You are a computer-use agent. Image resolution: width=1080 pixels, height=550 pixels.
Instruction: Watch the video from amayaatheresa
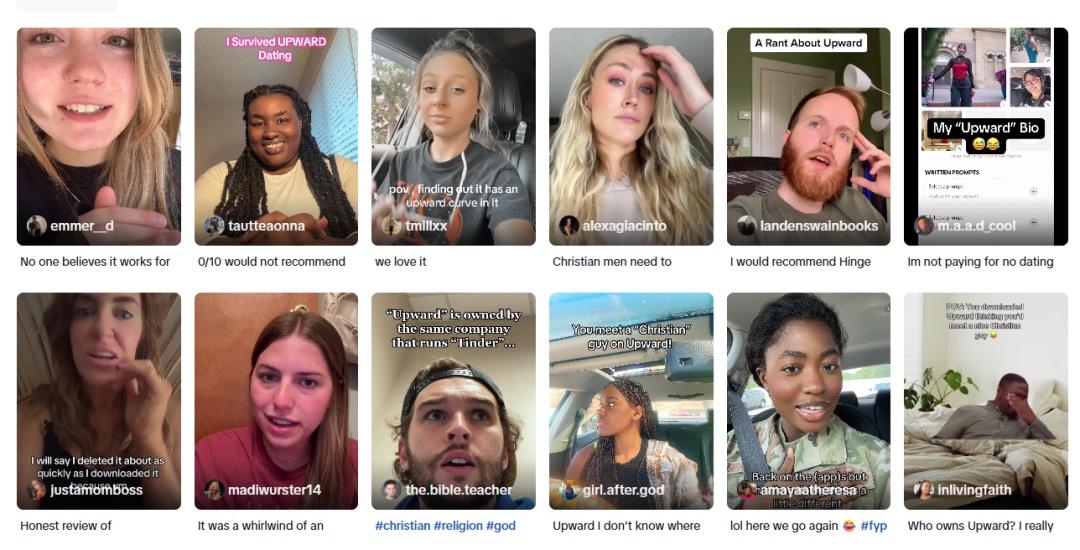point(808,400)
